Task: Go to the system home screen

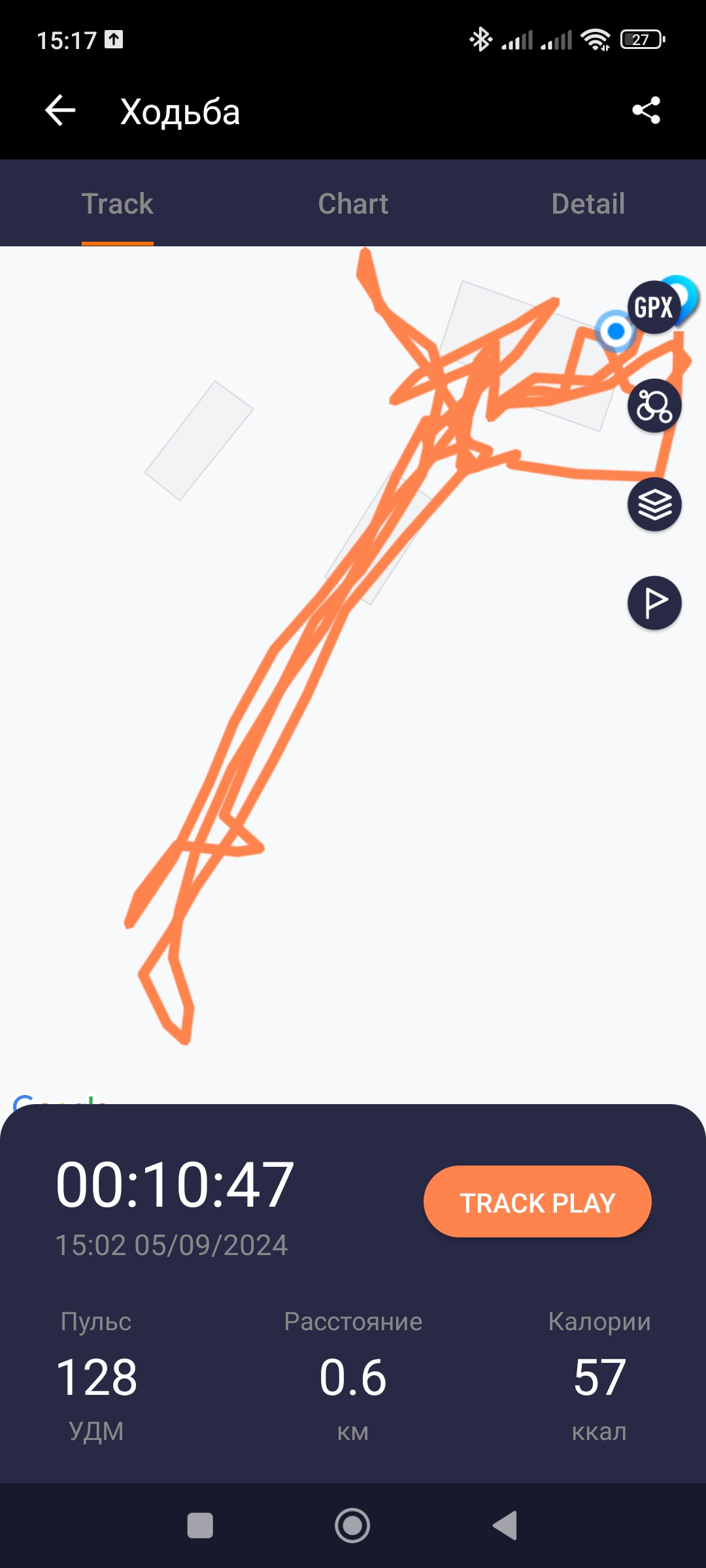Action: click(352, 1526)
